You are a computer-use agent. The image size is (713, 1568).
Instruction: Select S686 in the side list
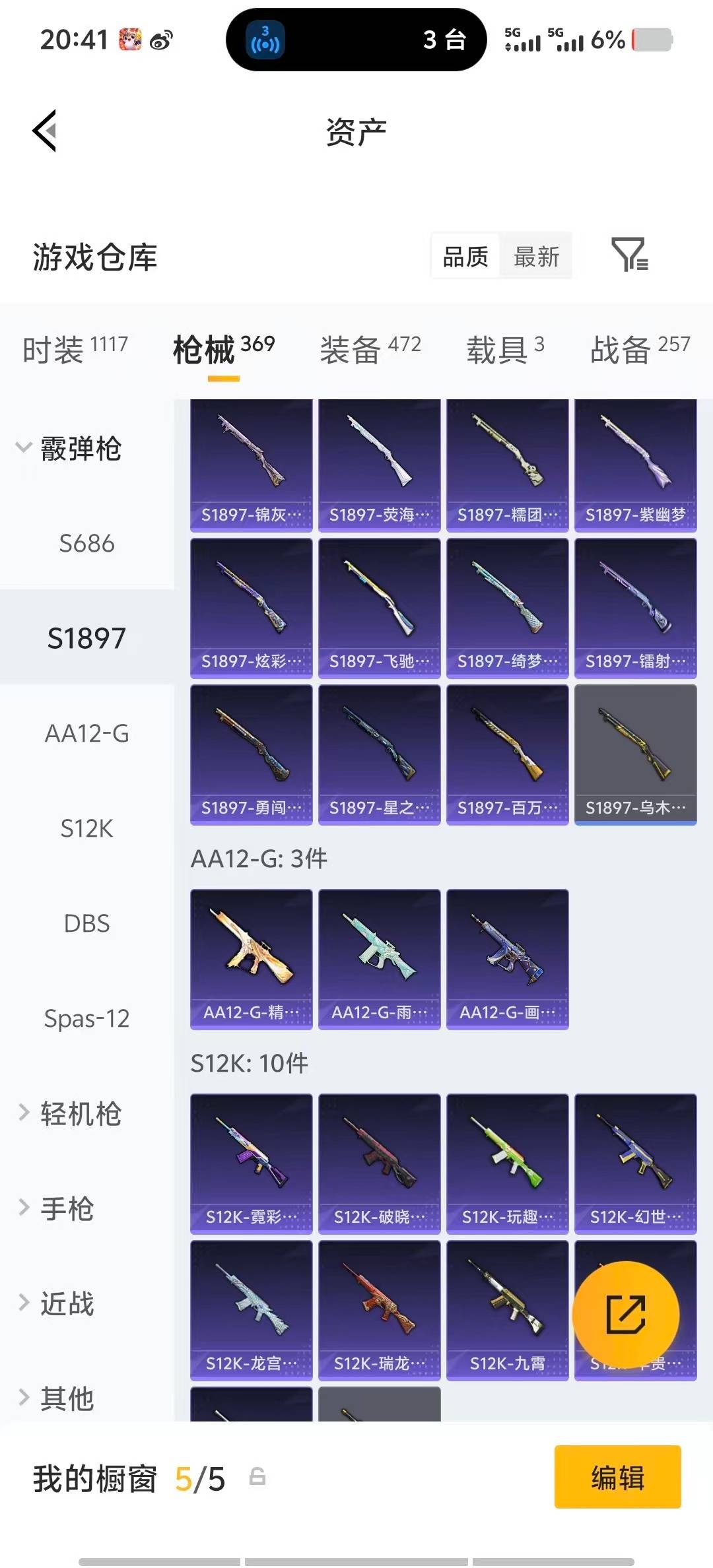click(x=86, y=544)
